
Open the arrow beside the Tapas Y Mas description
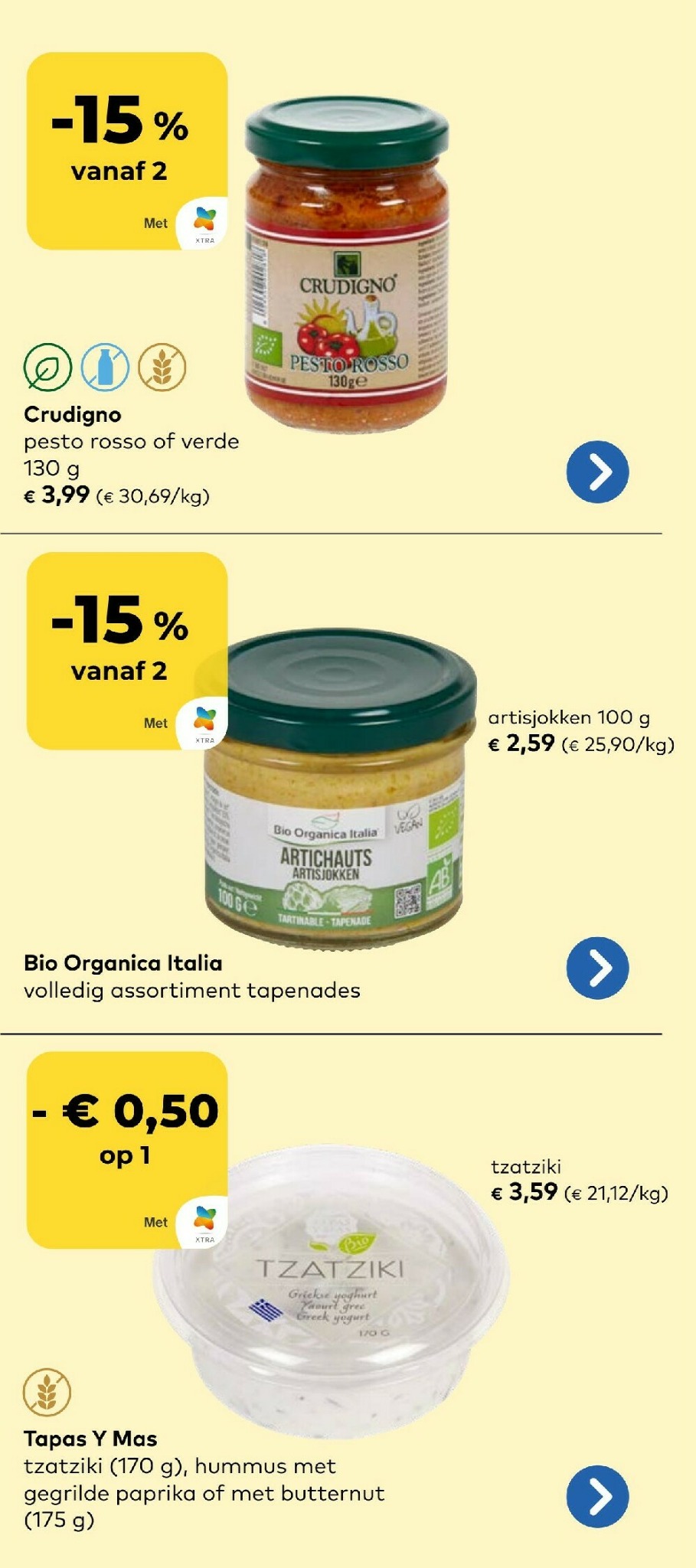598,1494
